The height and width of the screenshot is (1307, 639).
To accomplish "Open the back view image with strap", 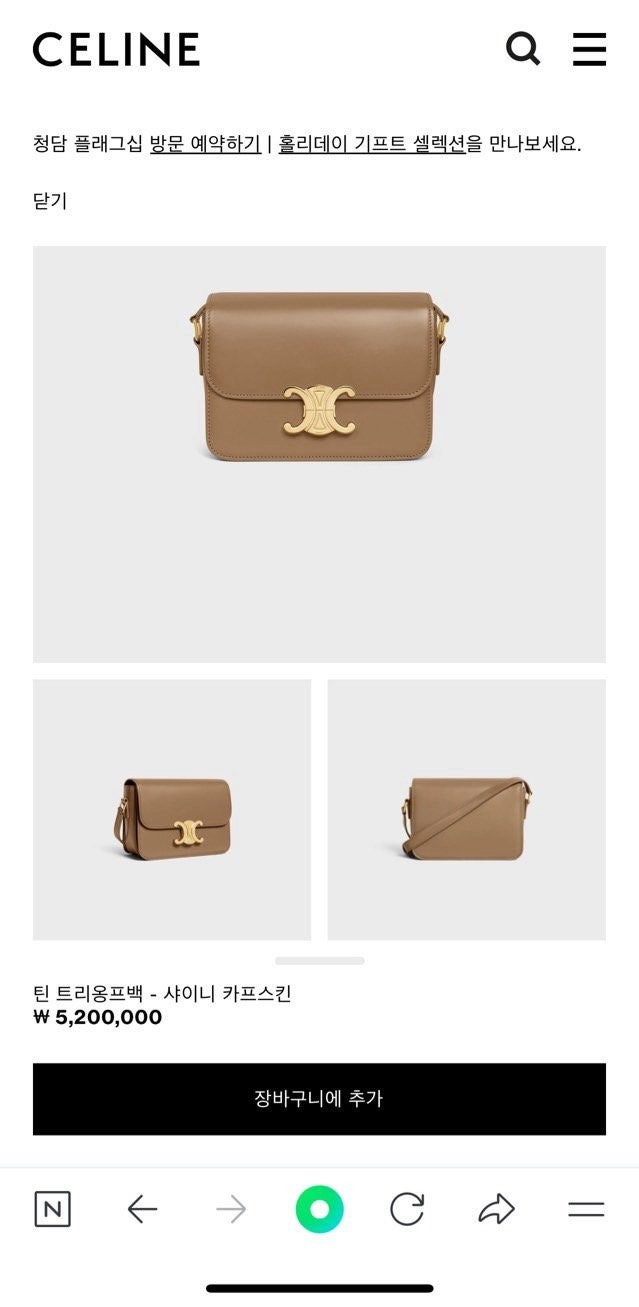I will 466,810.
